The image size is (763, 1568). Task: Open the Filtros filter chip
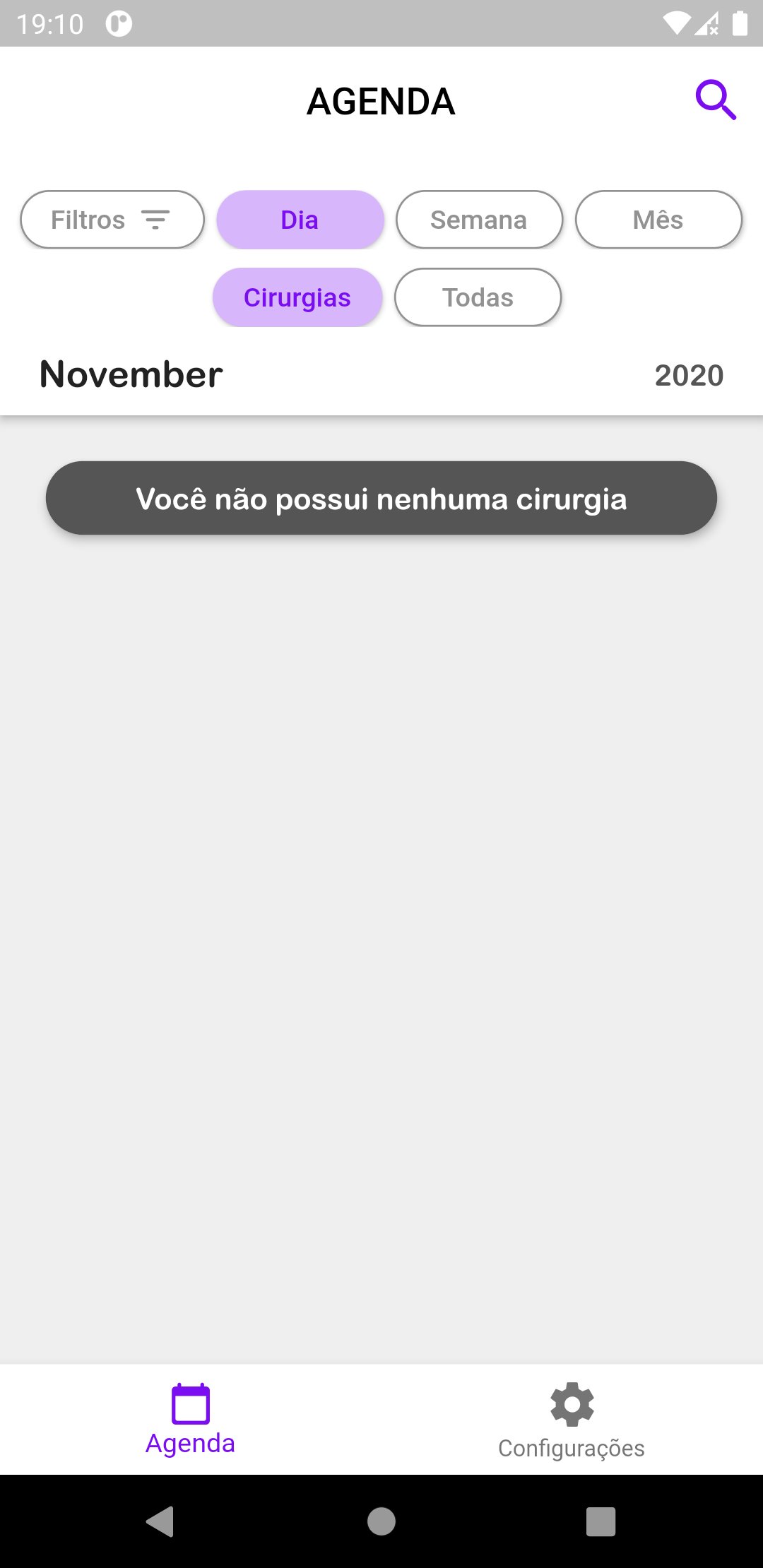tap(112, 220)
